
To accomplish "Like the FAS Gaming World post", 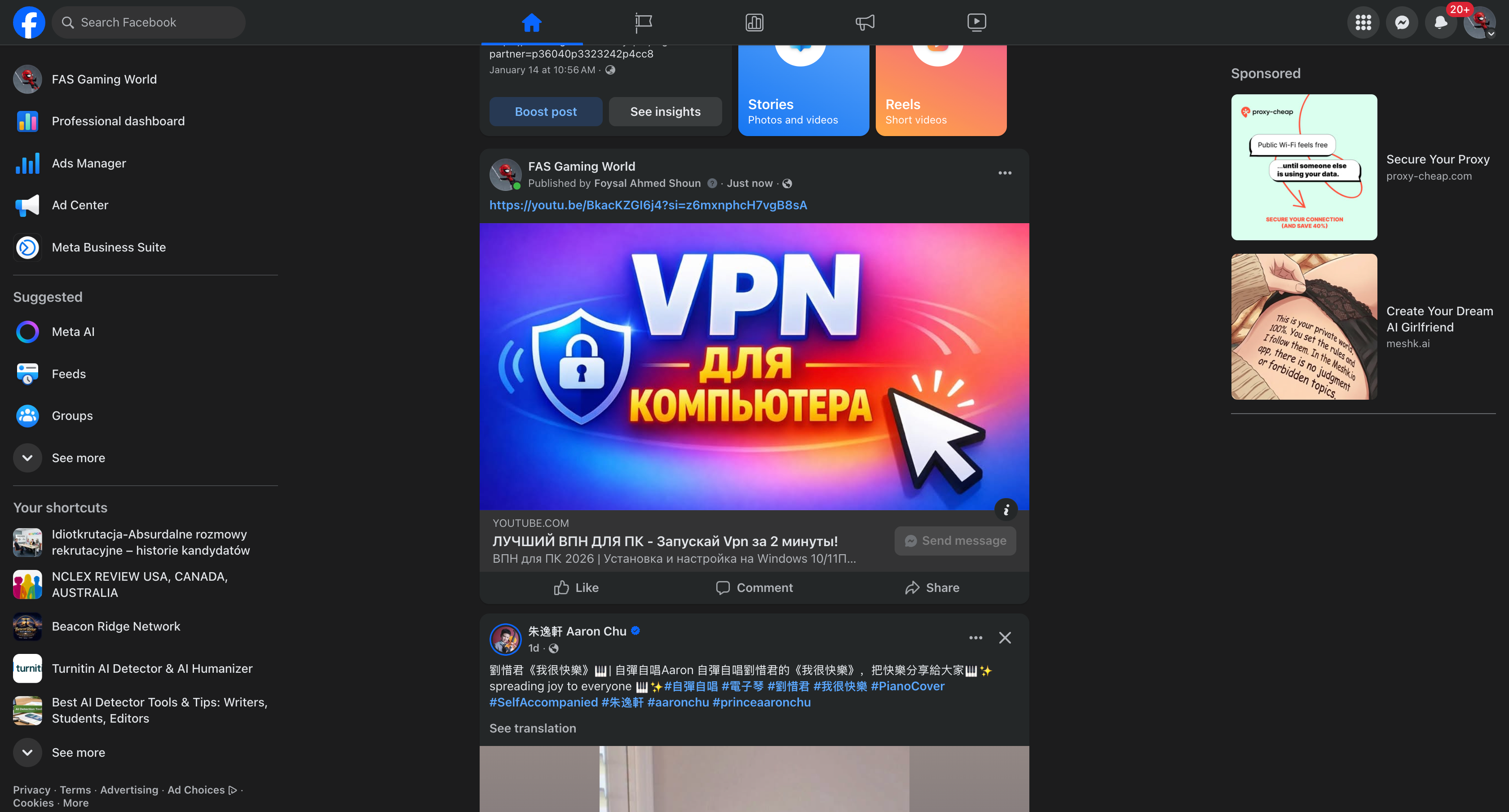I will tap(576, 587).
